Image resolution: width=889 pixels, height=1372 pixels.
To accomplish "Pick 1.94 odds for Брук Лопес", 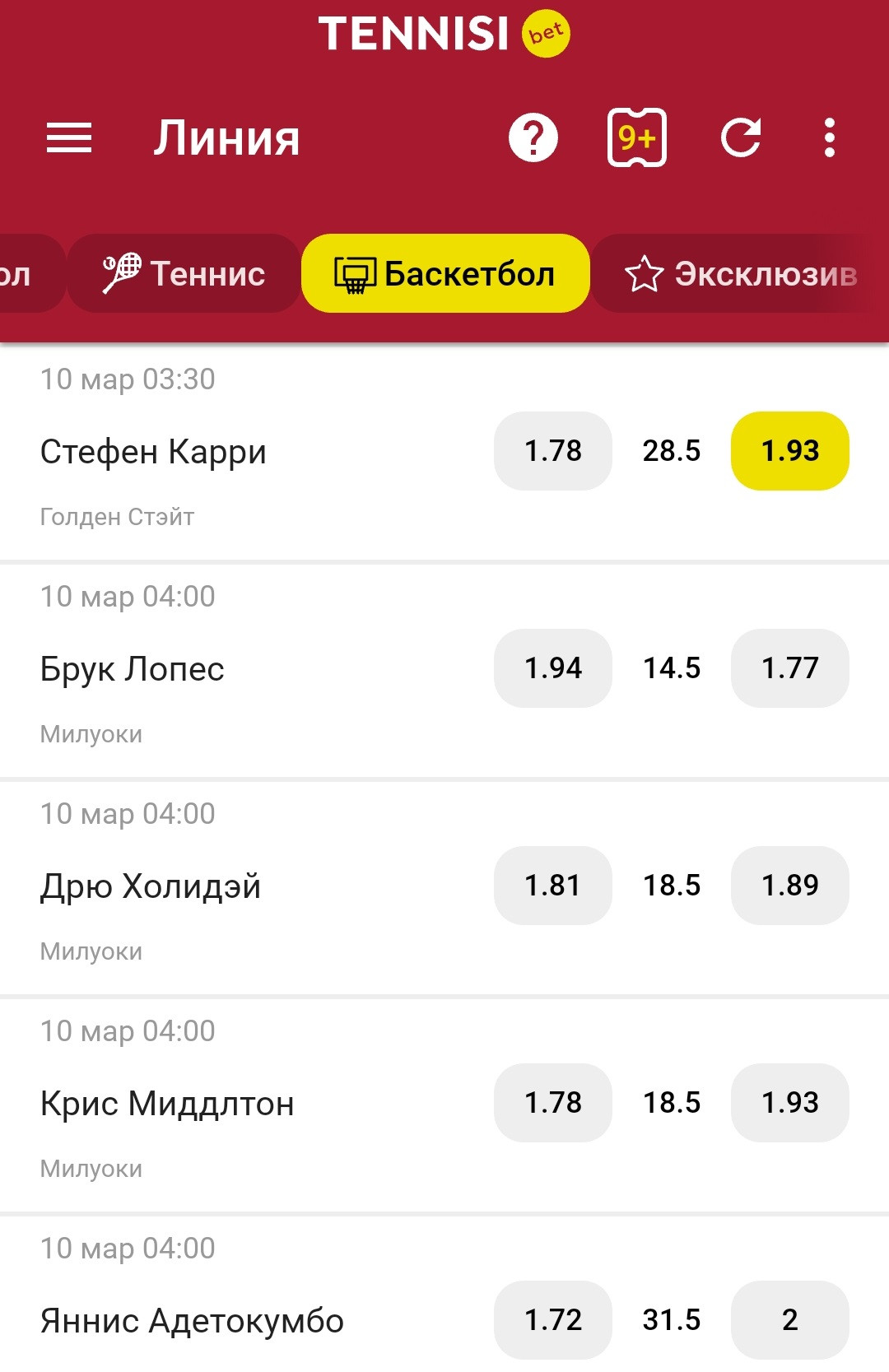I will click(553, 668).
